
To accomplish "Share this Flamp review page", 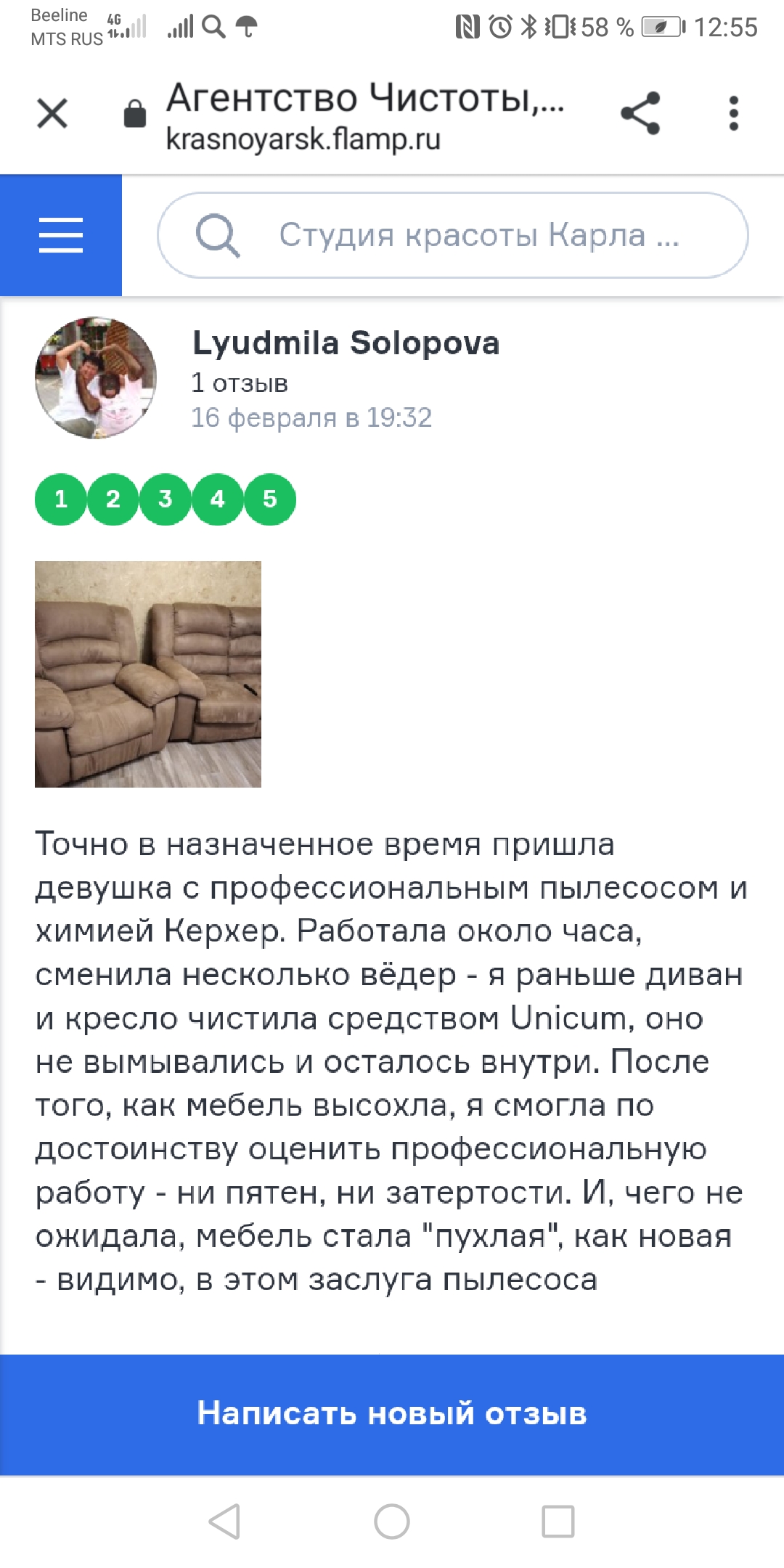I will [640, 113].
